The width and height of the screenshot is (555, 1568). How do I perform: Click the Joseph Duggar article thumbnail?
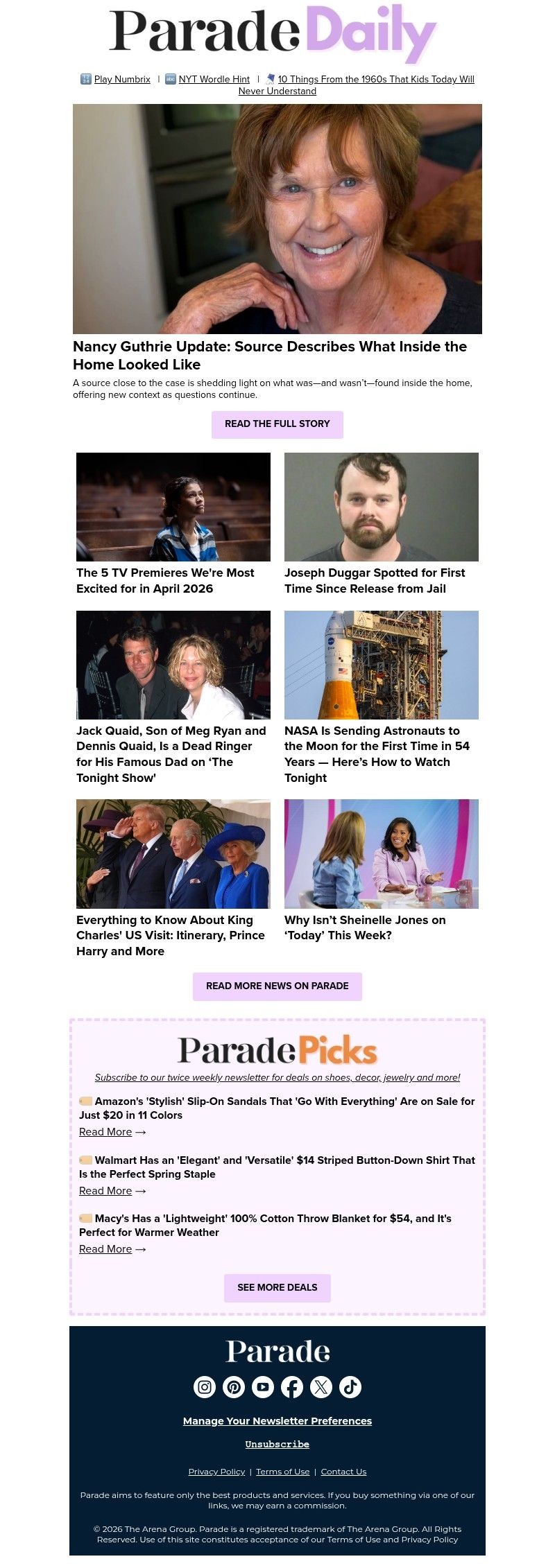[382, 507]
